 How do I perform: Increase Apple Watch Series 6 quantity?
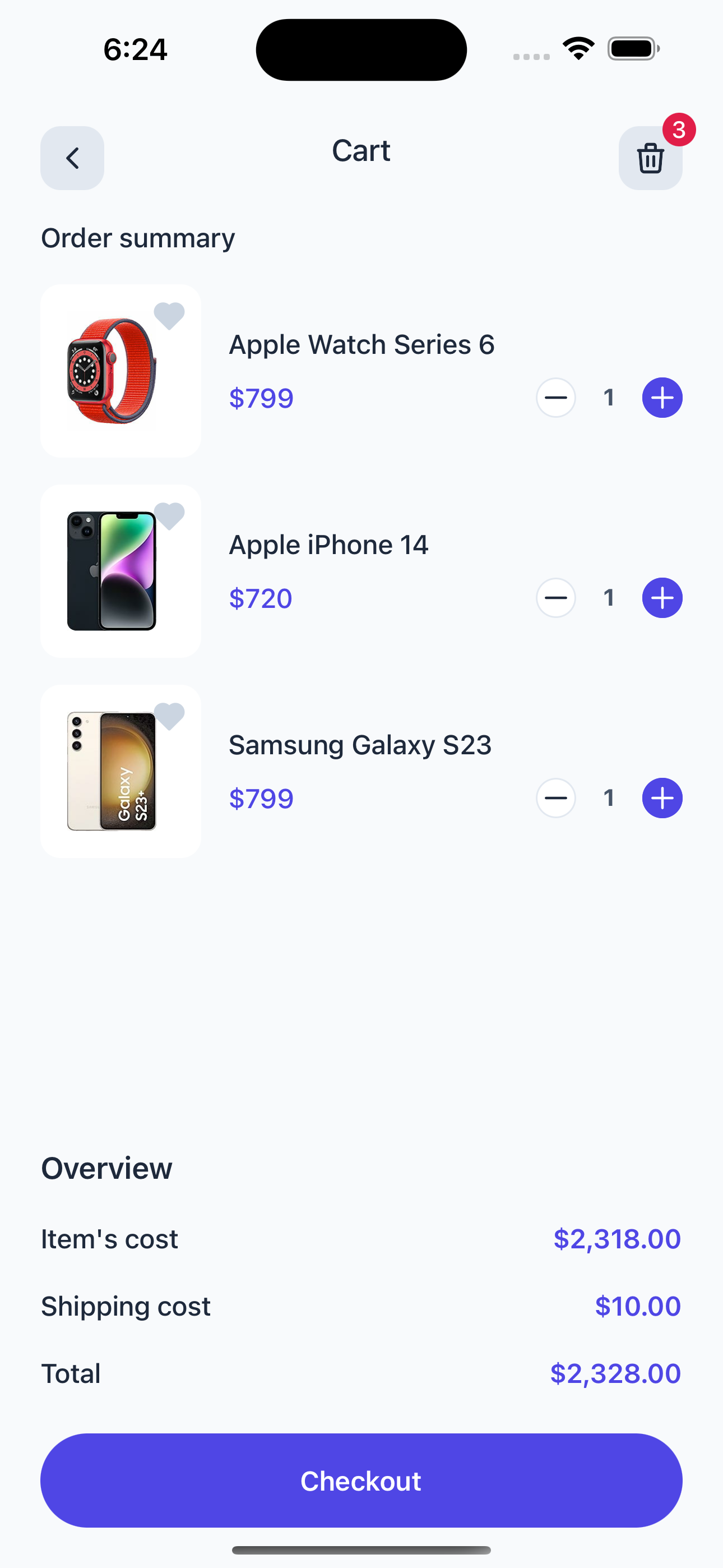click(x=662, y=398)
